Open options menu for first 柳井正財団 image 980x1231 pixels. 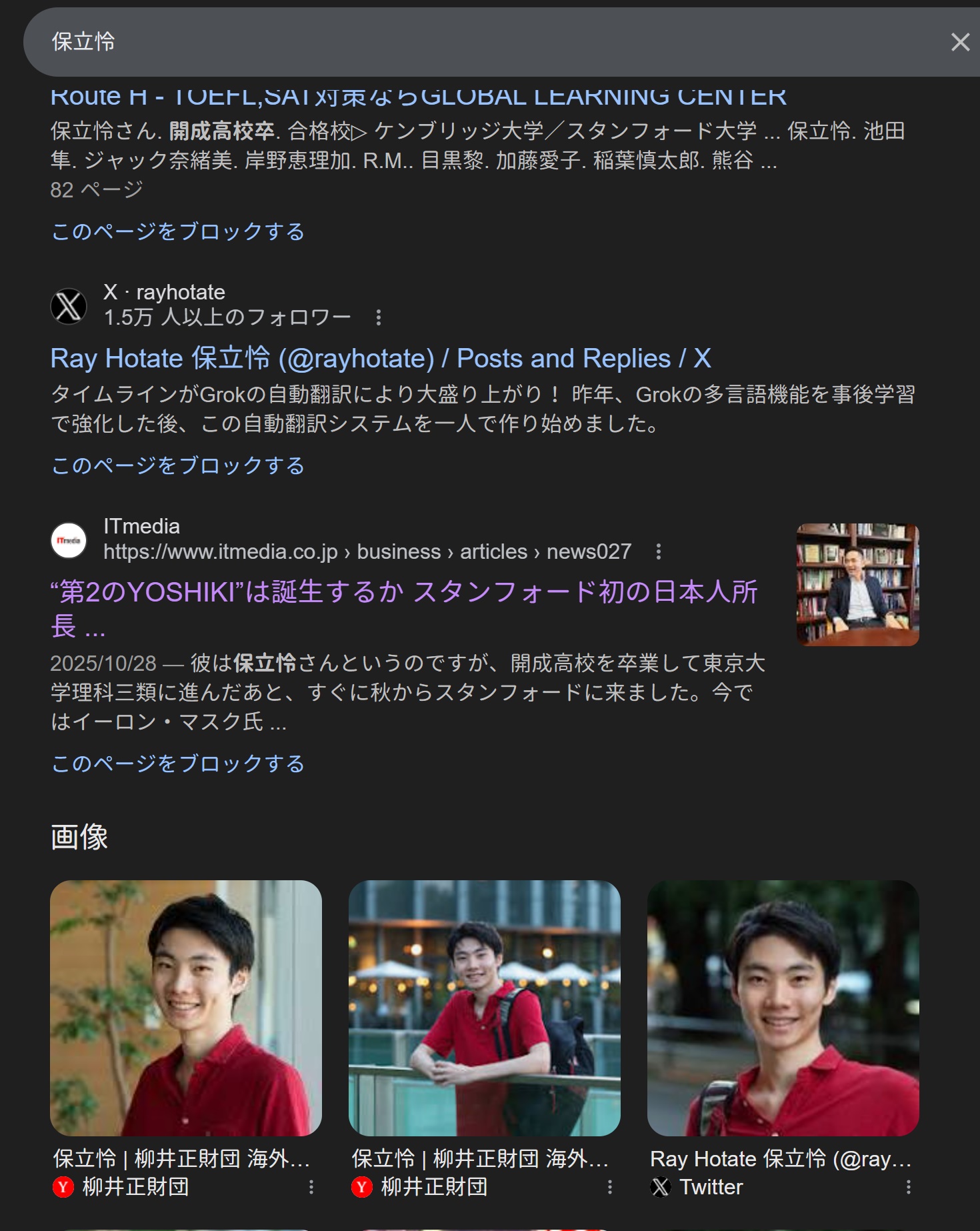(x=311, y=1187)
